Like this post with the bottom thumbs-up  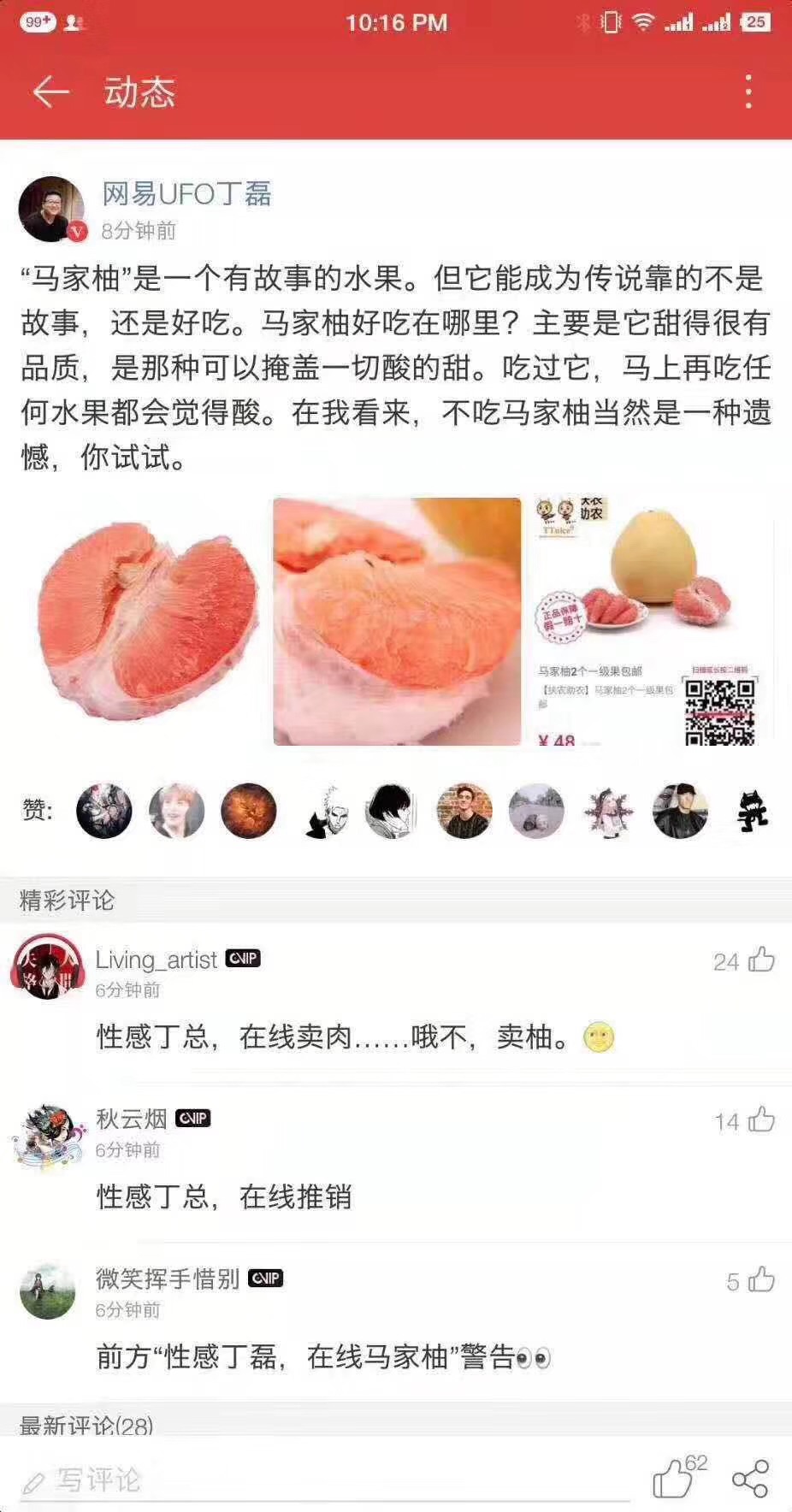click(673, 1478)
